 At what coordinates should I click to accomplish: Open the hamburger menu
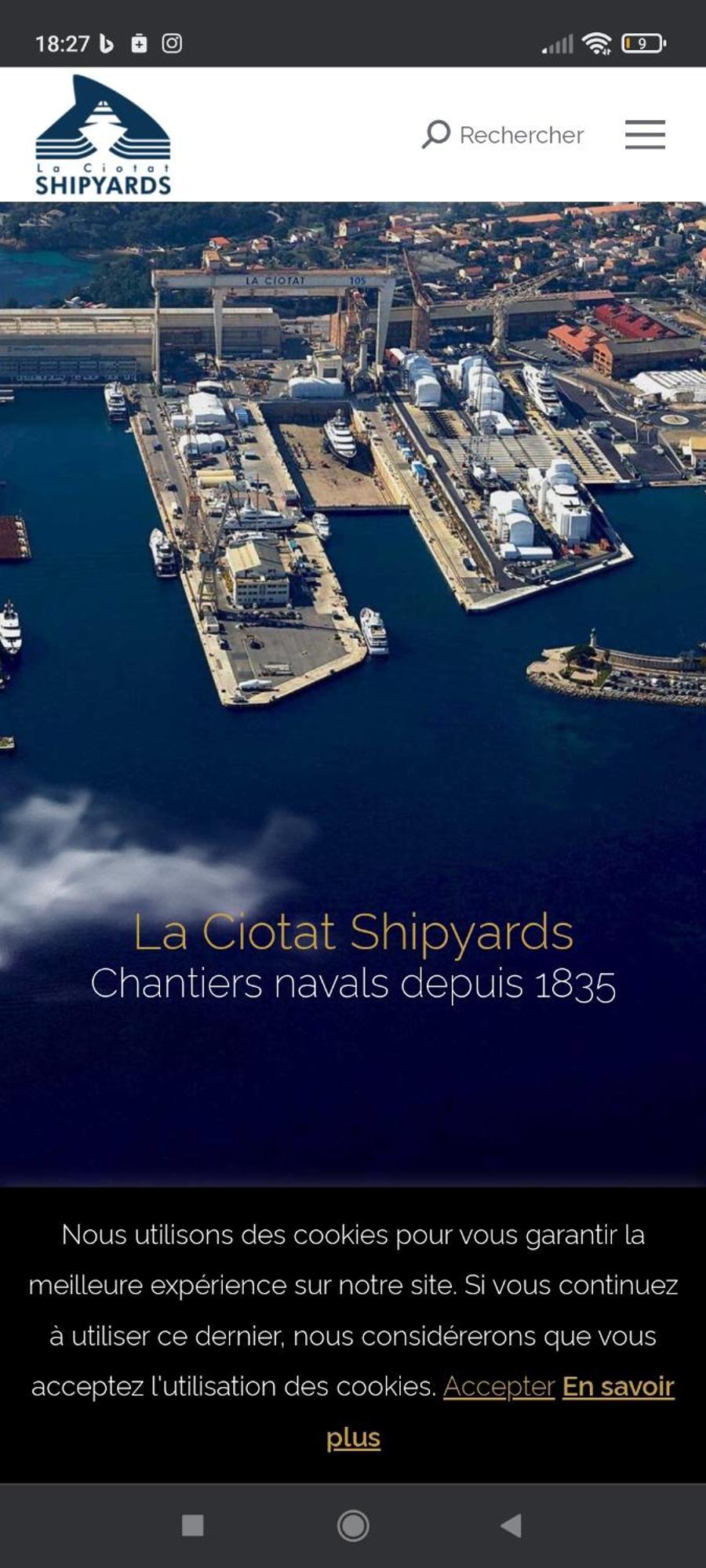pos(645,135)
